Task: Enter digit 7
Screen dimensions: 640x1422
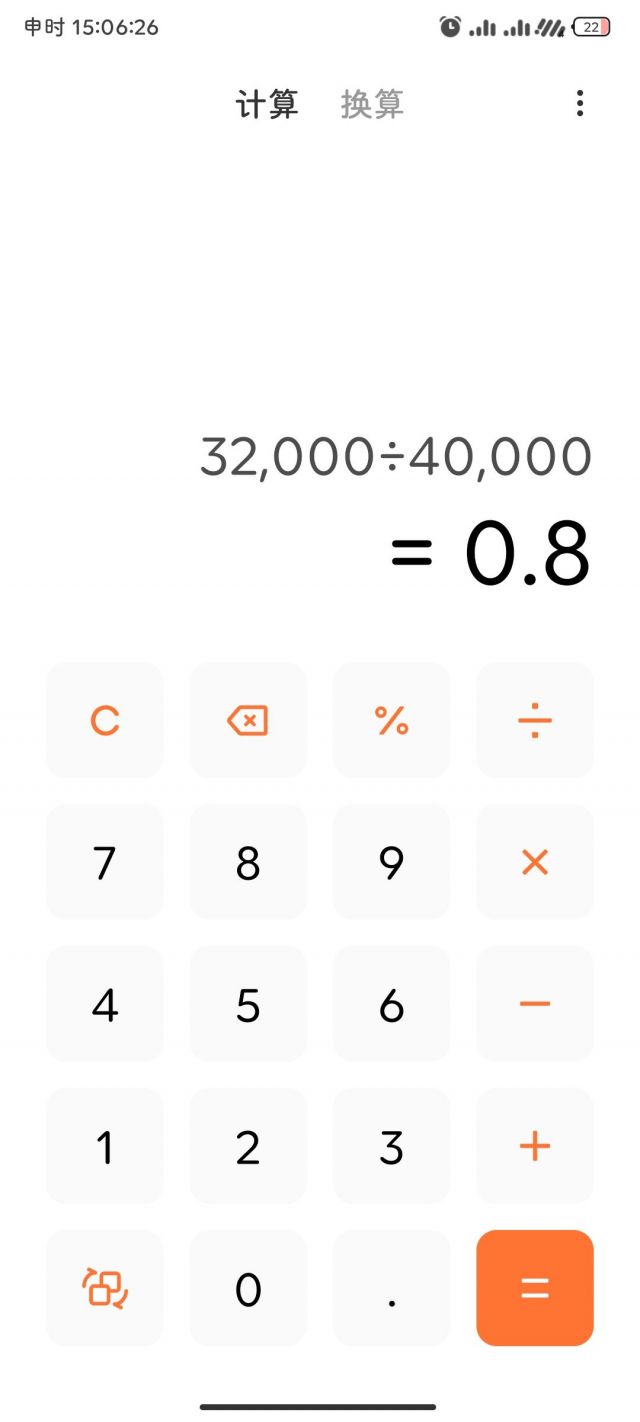Action: pos(105,862)
